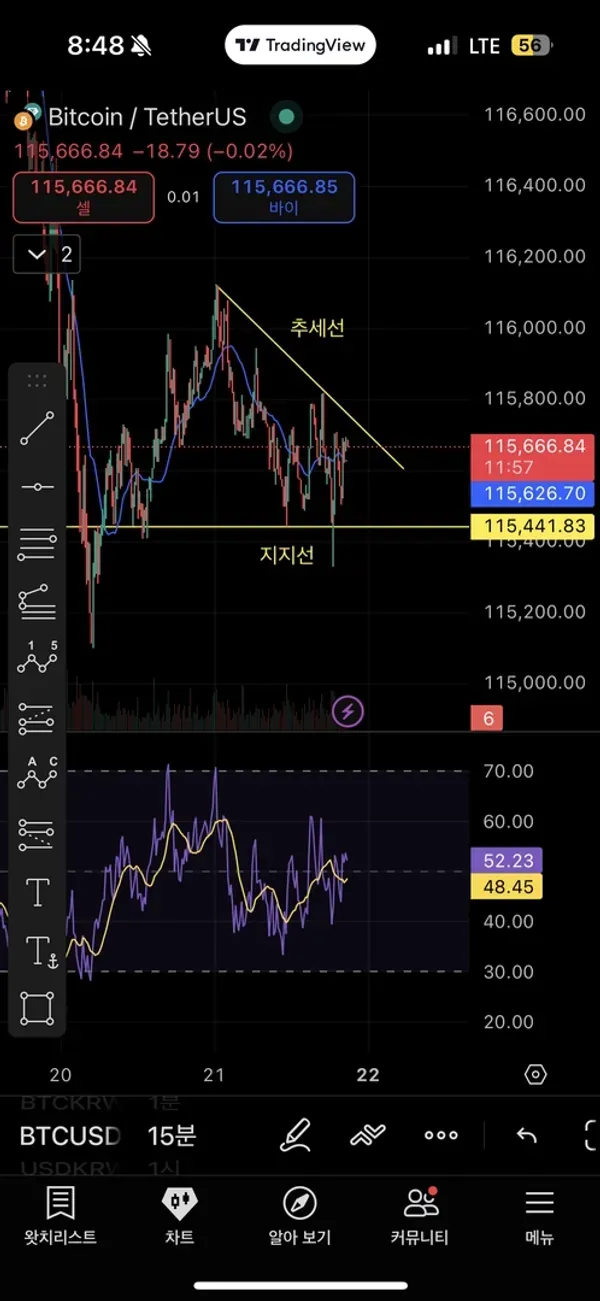Undo the last chart action
The image size is (600, 1301).
coord(526,1135)
